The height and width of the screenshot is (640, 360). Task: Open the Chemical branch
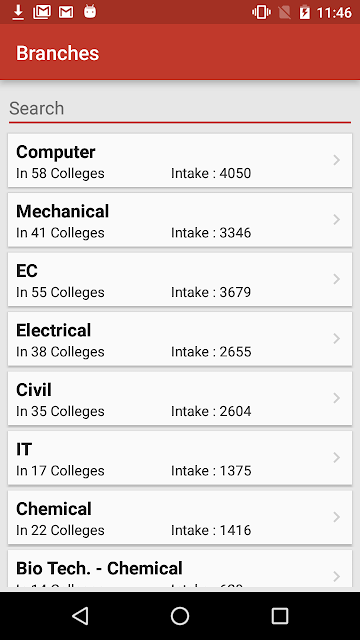click(x=180, y=518)
